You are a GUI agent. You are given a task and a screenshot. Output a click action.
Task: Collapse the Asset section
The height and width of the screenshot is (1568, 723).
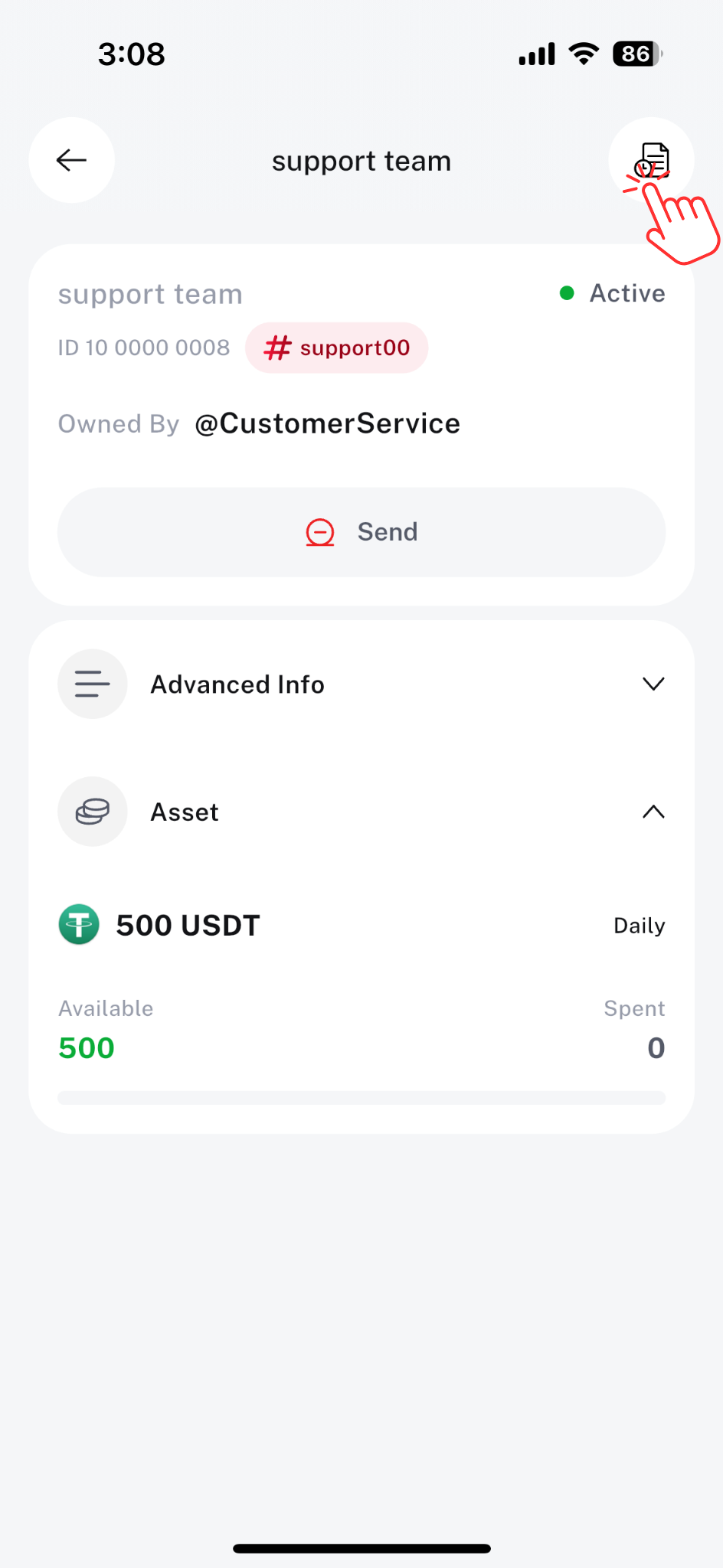coord(653,812)
